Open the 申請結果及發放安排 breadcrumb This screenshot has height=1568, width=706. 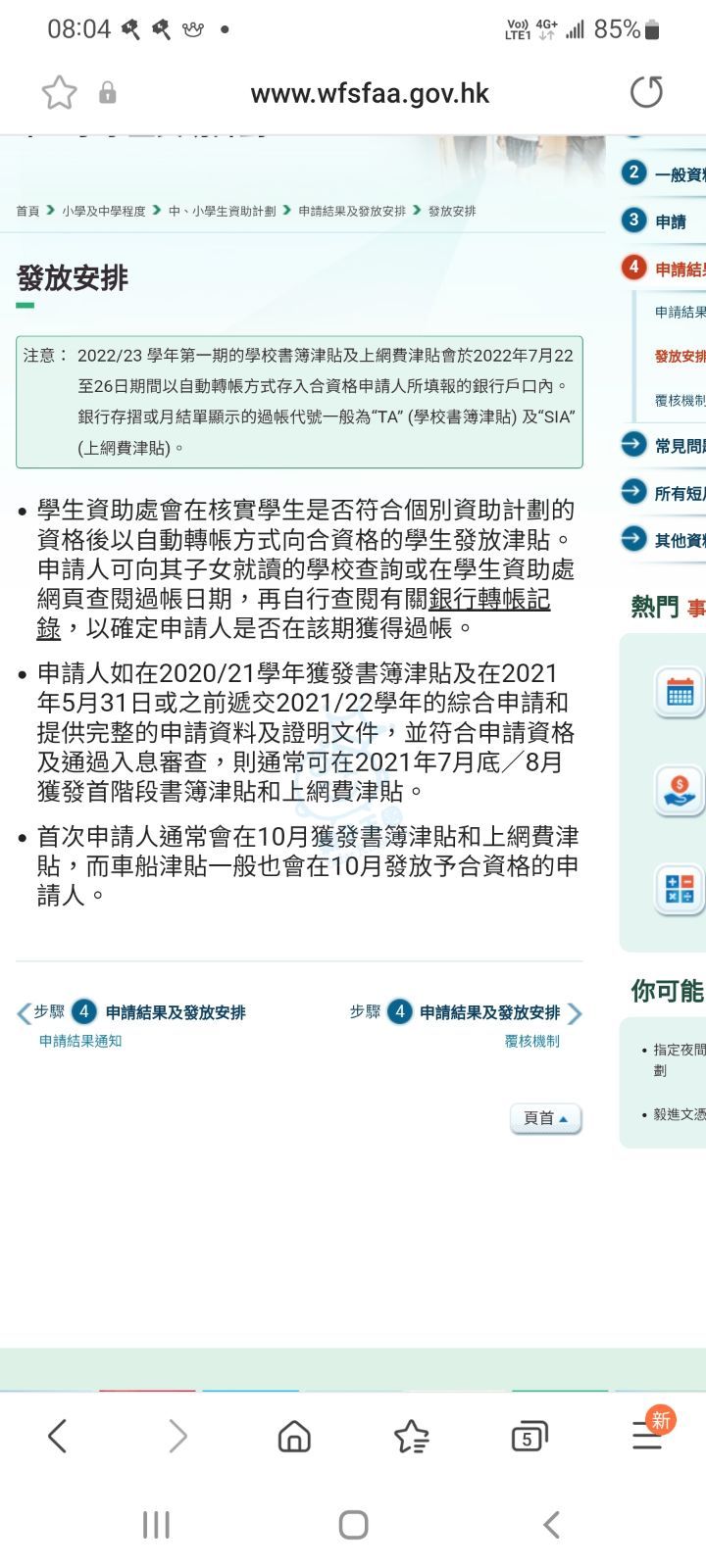click(x=352, y=211)
